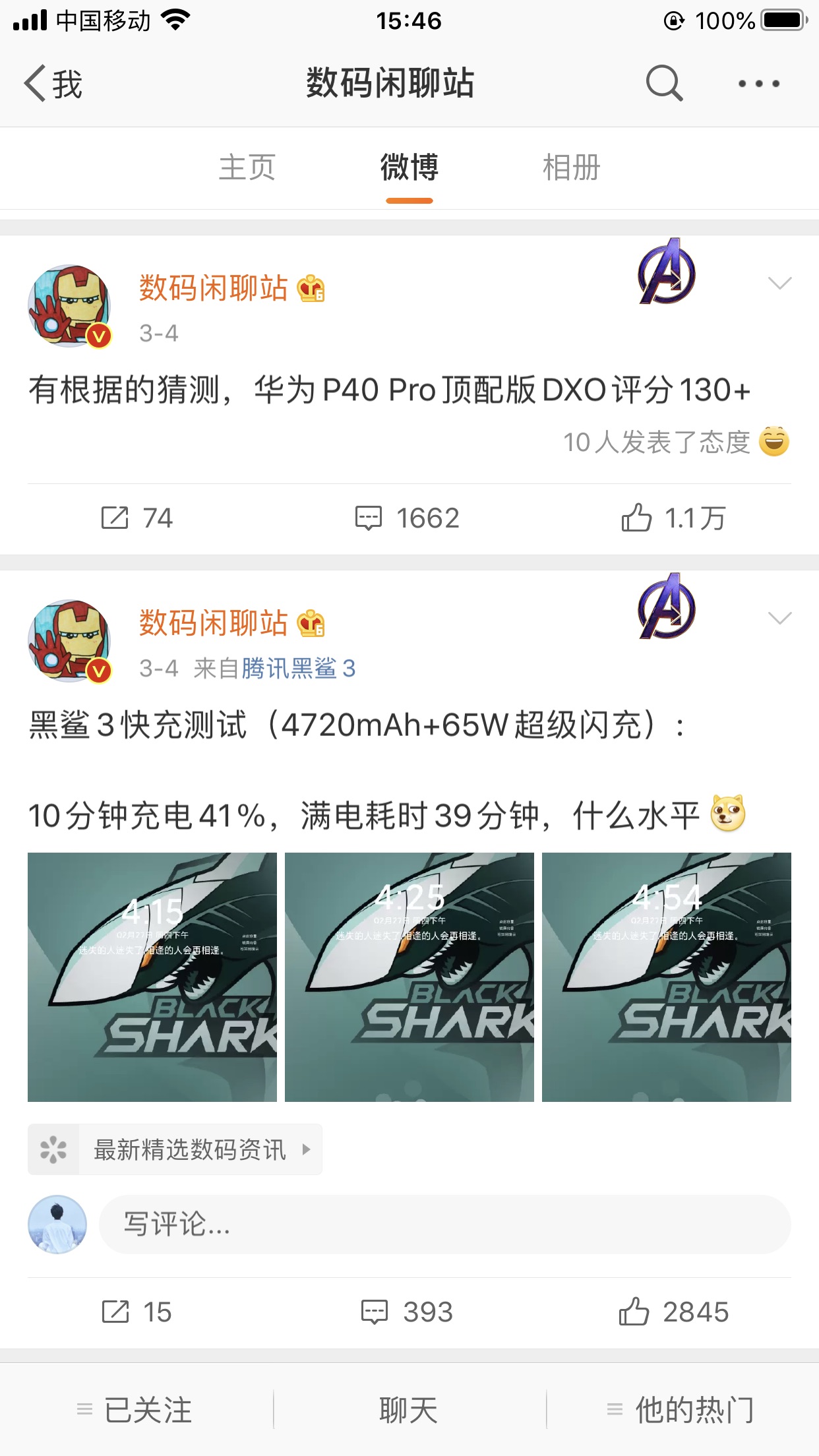819x1456 pixels.
Task: Open the 腾讯黑鲨3 source link
Action: tap(299, 669)
